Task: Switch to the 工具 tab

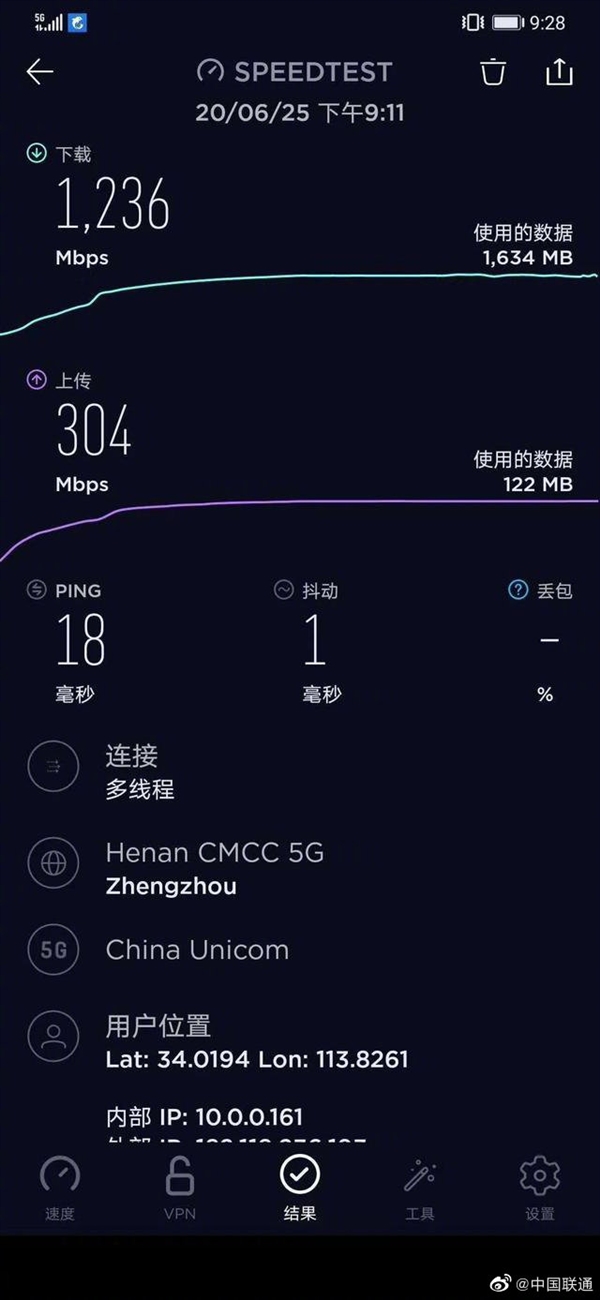Action: [420, 1188]
